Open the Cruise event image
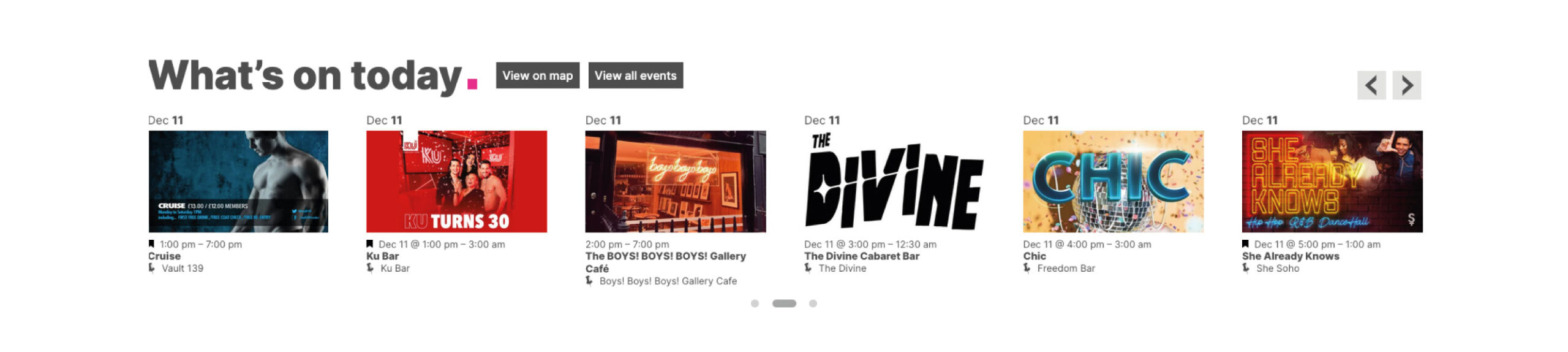The width and height of the screenshot is (1568, 352). pos(238,181)
